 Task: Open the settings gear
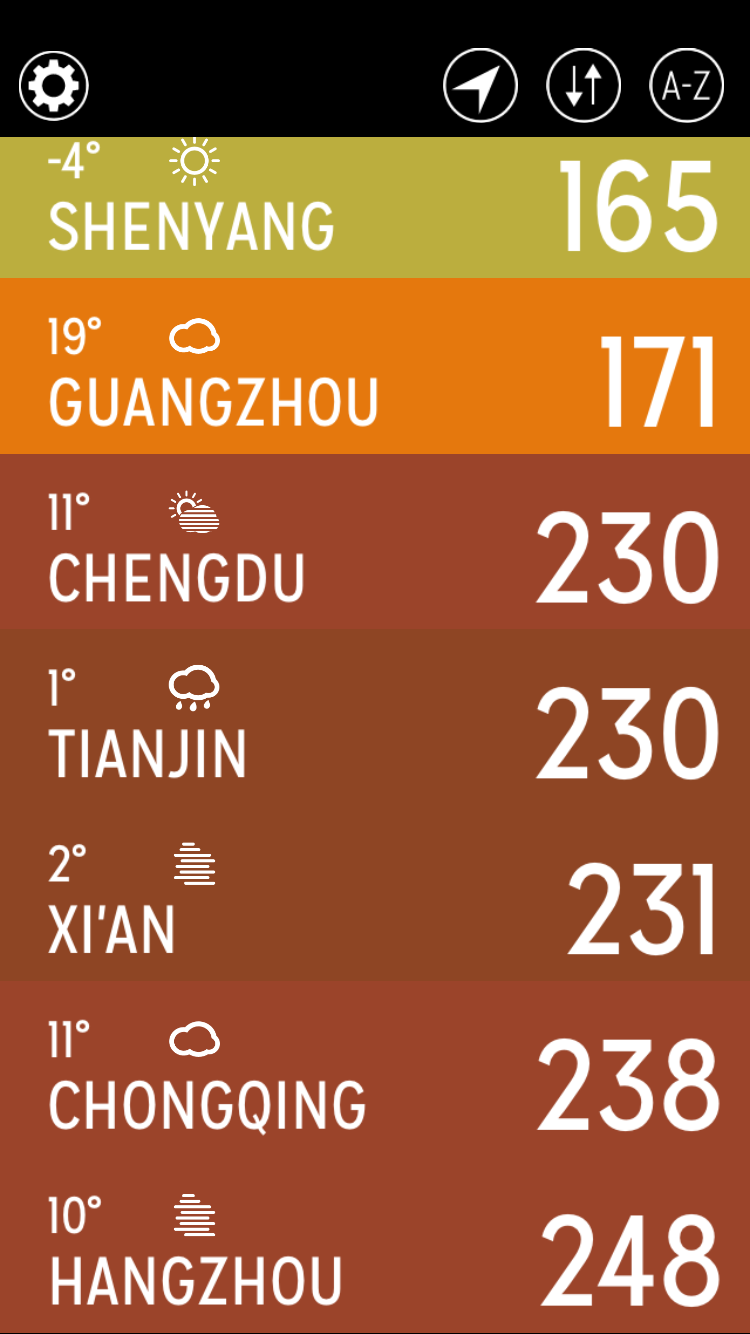click(x=54, y=86)
